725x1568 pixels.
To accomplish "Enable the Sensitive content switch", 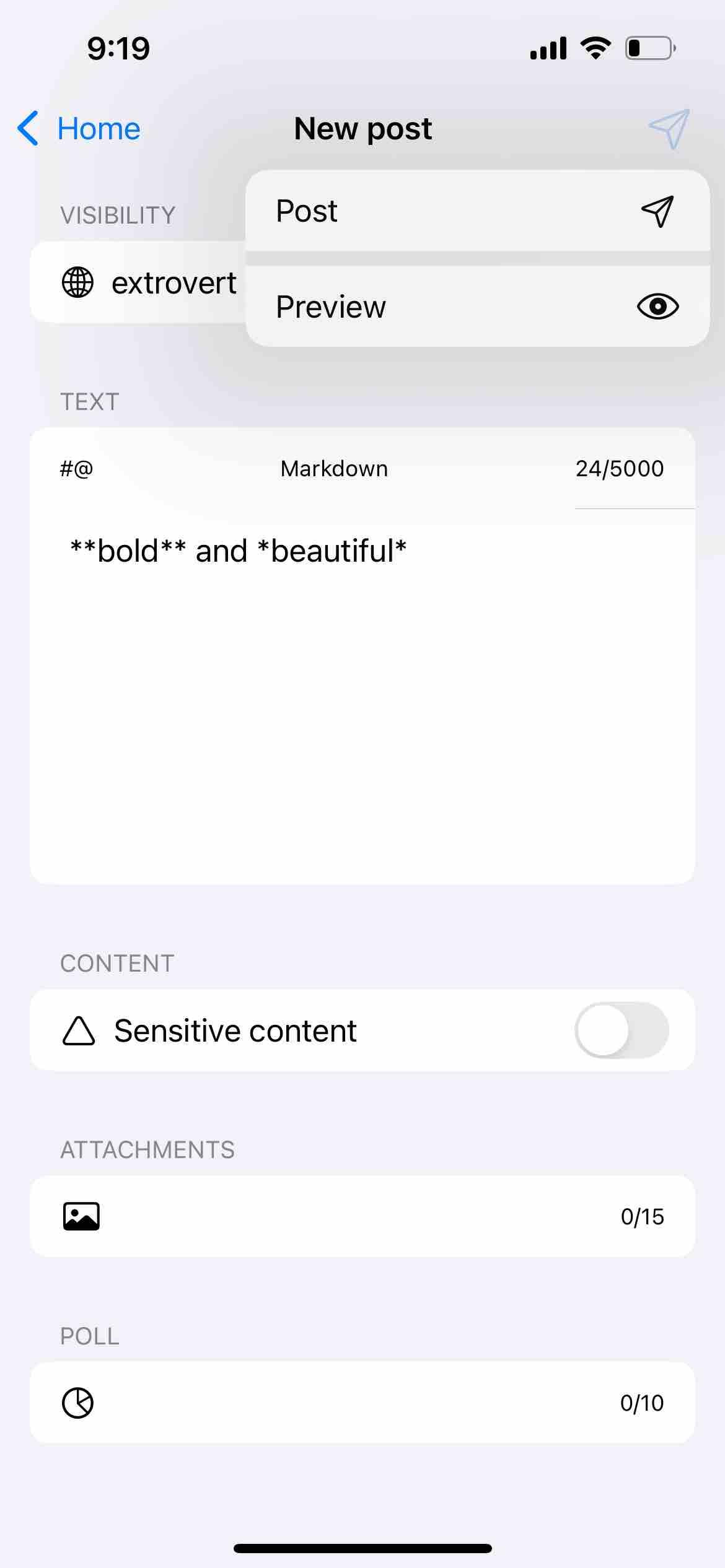I will [x=622, y=1030].
